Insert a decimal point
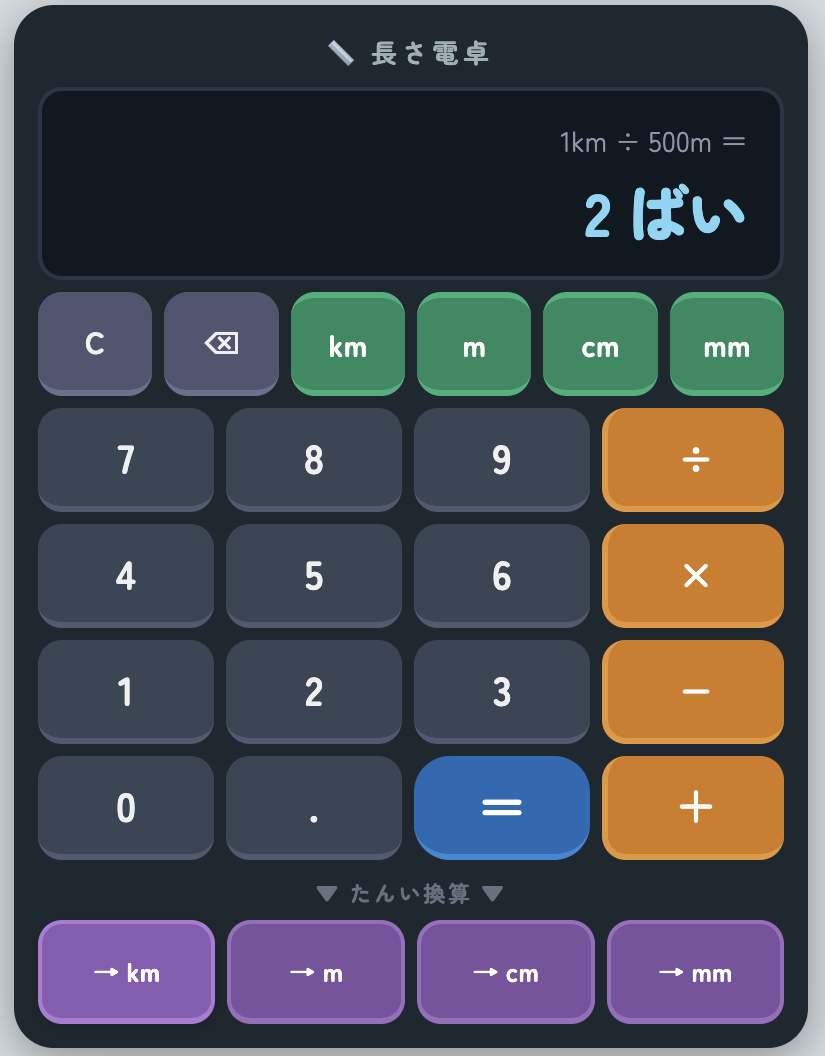The height and width of the screenshot is (1056, 825). 314,807
